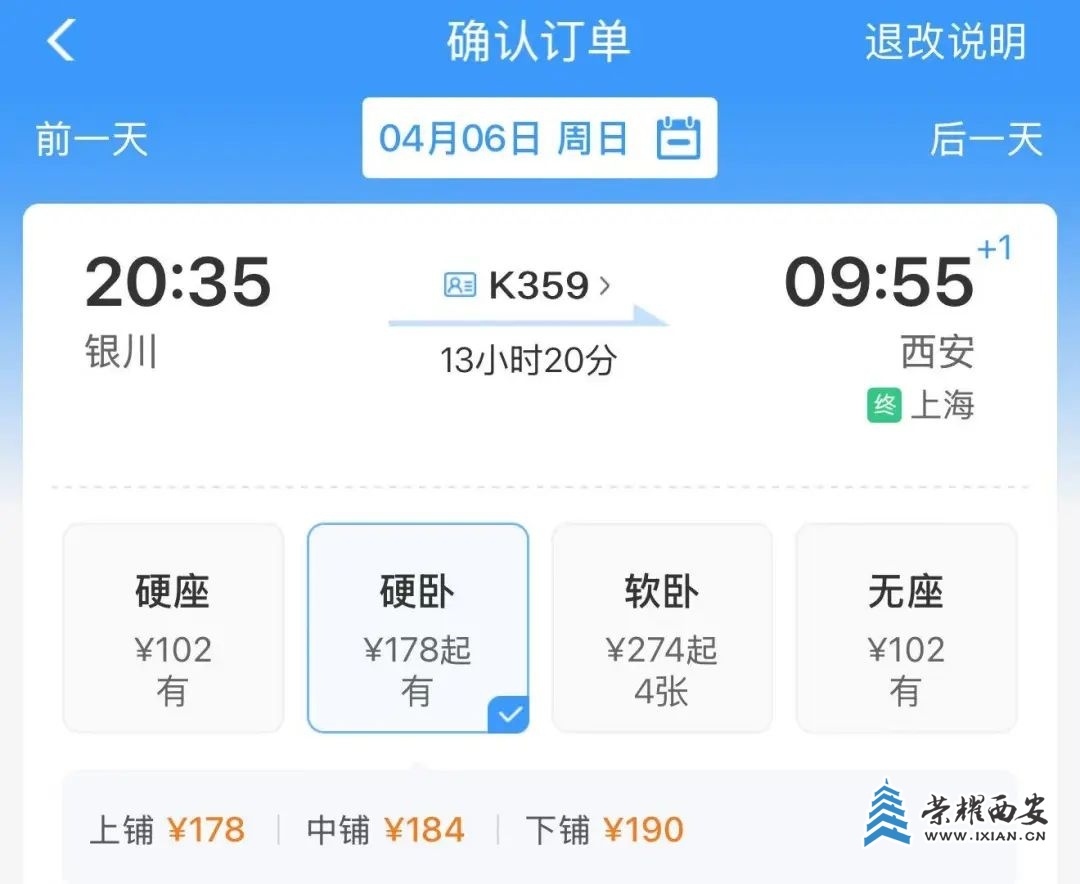Screen dimensions: 1080x884
Task: Pick the 无座 standing ticket option
Action: point(905,628)
